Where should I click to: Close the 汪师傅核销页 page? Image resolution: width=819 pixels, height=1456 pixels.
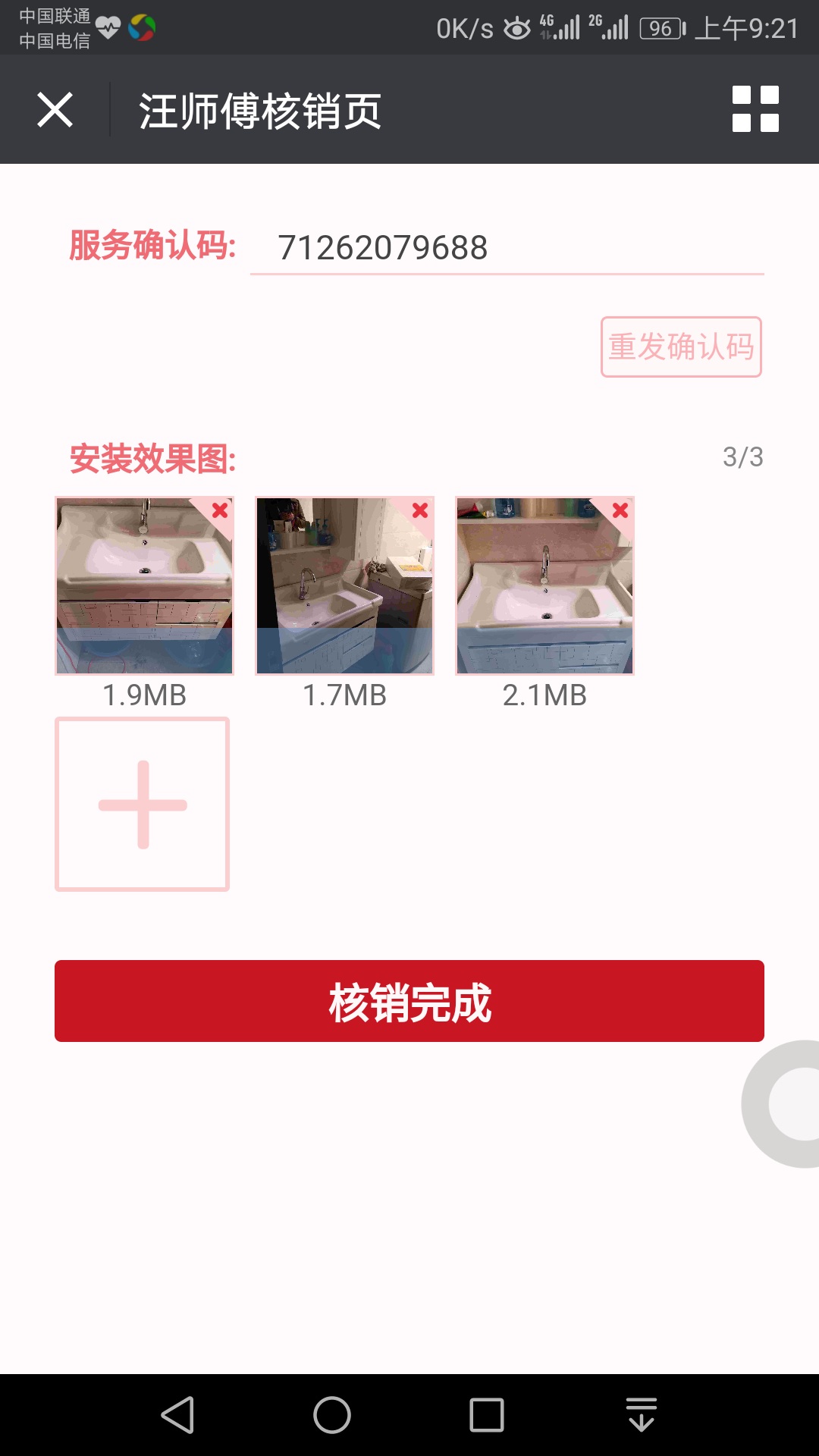tap(55, 110)
